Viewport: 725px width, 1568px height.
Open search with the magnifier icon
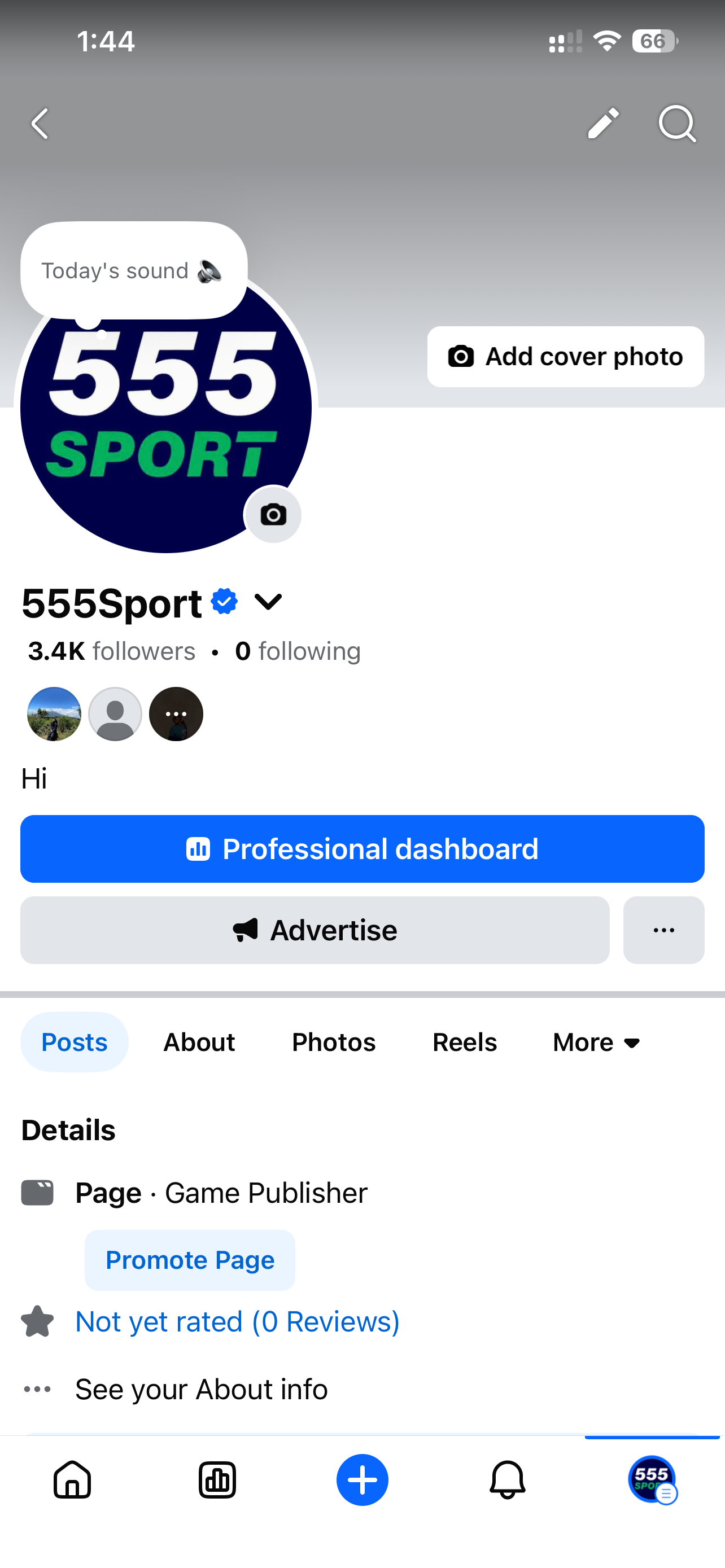(677, 124)
